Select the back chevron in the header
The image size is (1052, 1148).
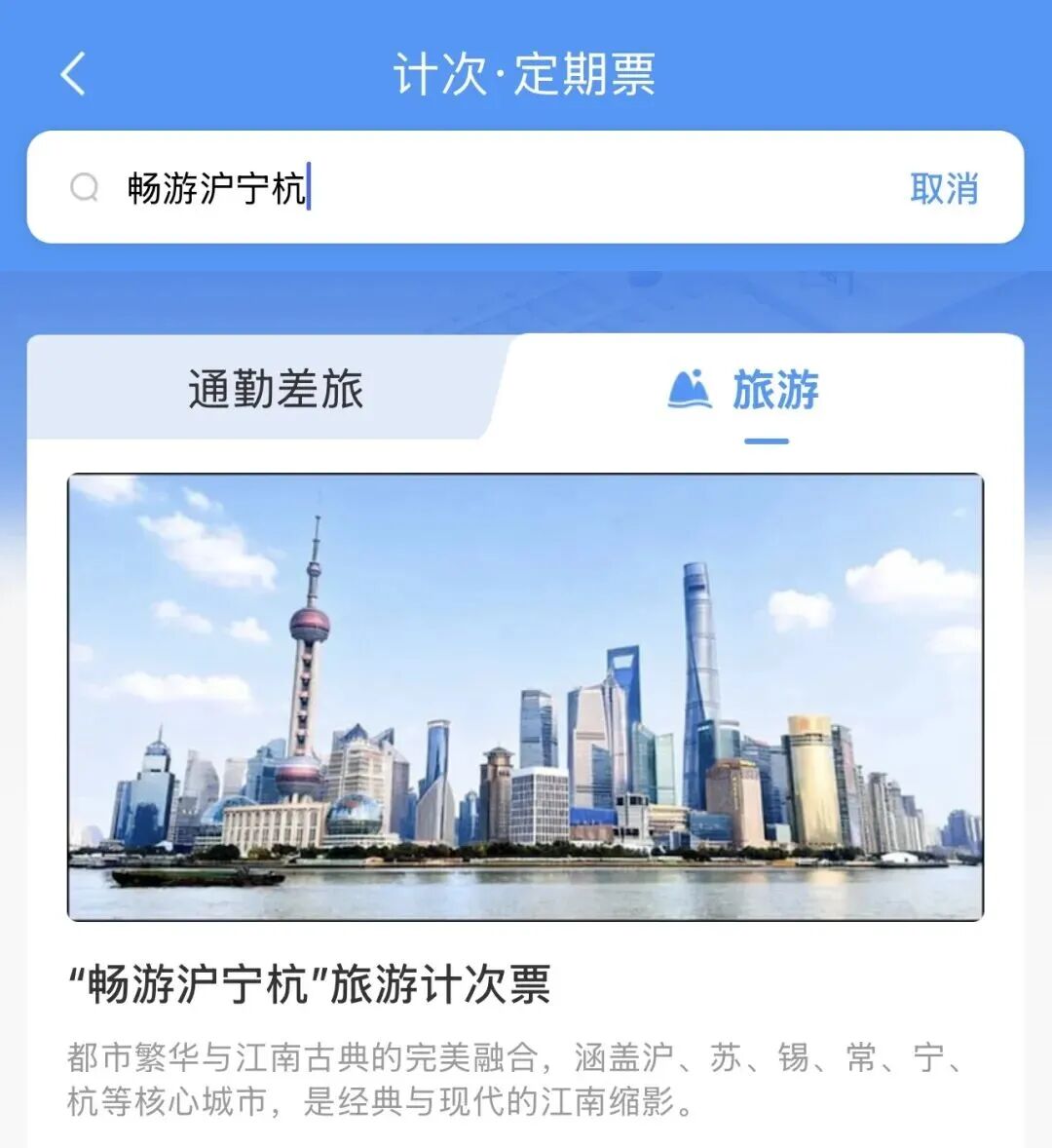pyautogui.click(x=70, y=74)
